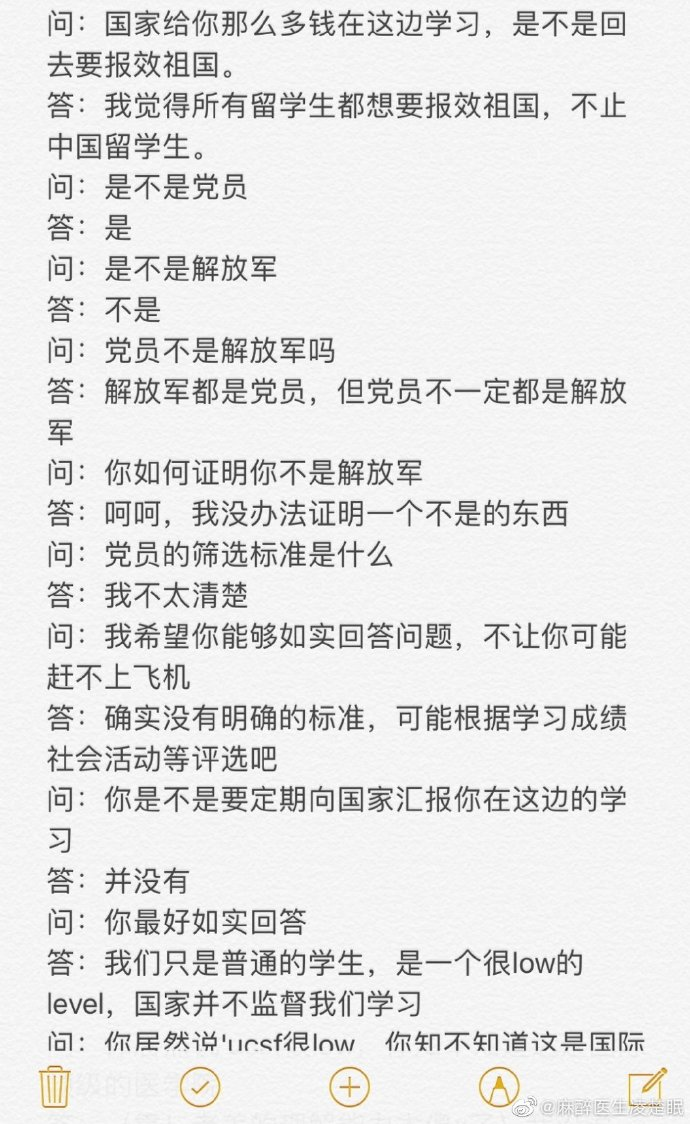
Task: Open the markup pen tool
Action: click(x=499, y=1087)
